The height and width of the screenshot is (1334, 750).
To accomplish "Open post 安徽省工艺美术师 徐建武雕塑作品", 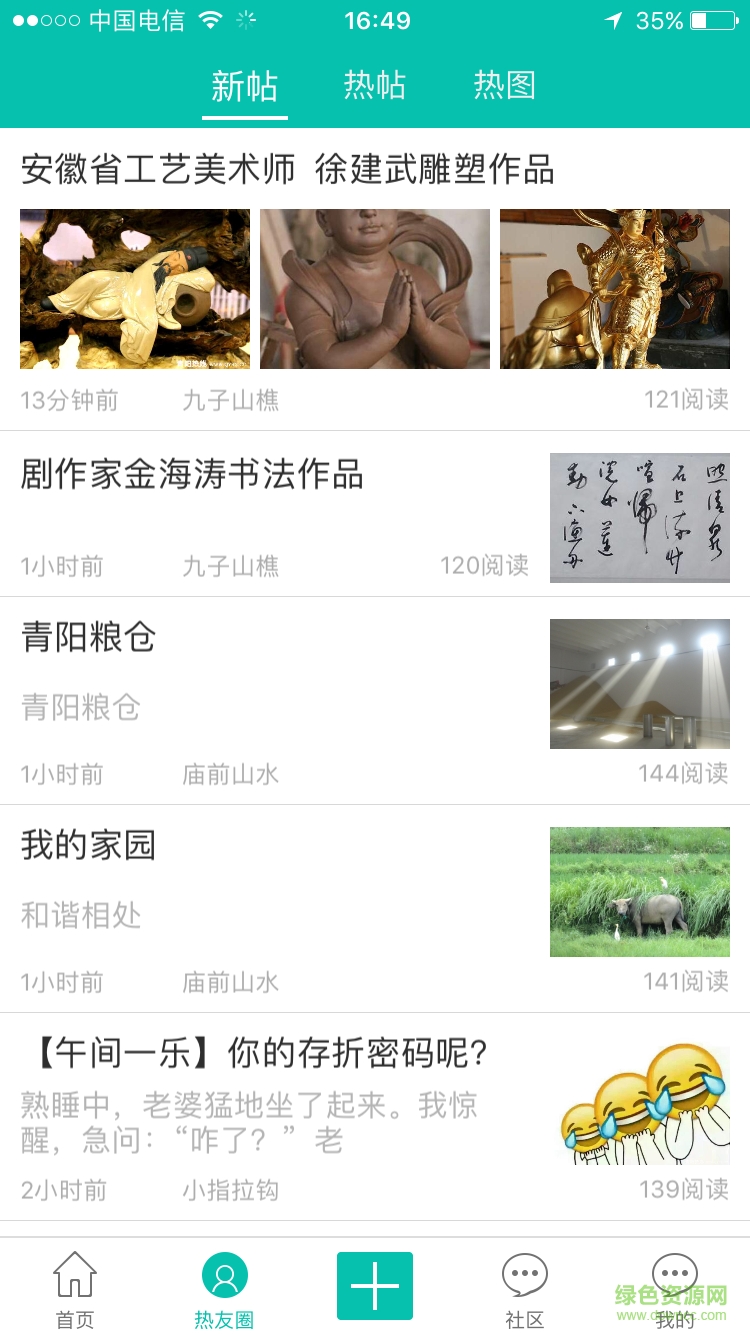I will coord(288,170).
